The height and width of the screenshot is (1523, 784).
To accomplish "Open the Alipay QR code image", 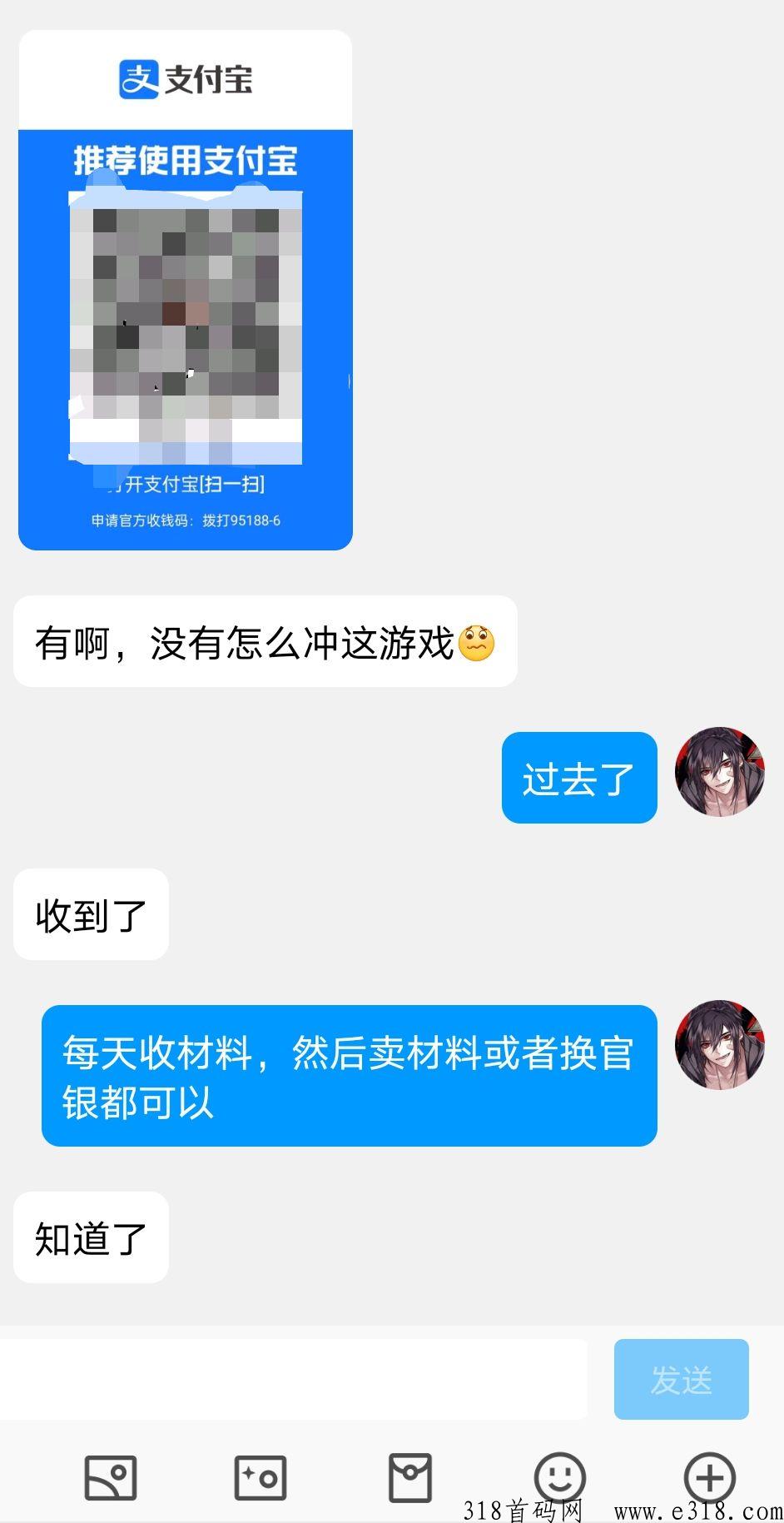I will 186,290.
